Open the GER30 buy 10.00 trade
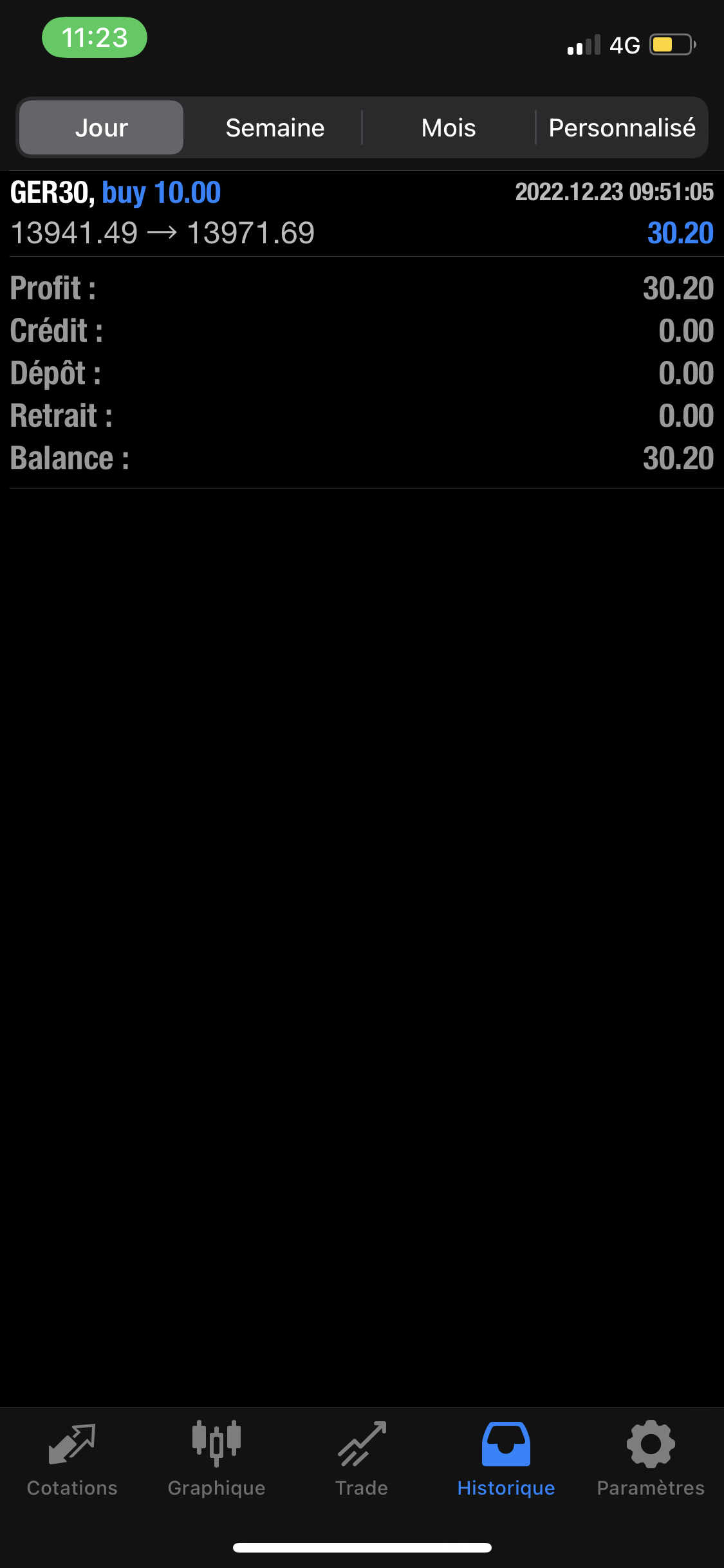This screenshot has height=1568, width=724. [x=362, y=213]
